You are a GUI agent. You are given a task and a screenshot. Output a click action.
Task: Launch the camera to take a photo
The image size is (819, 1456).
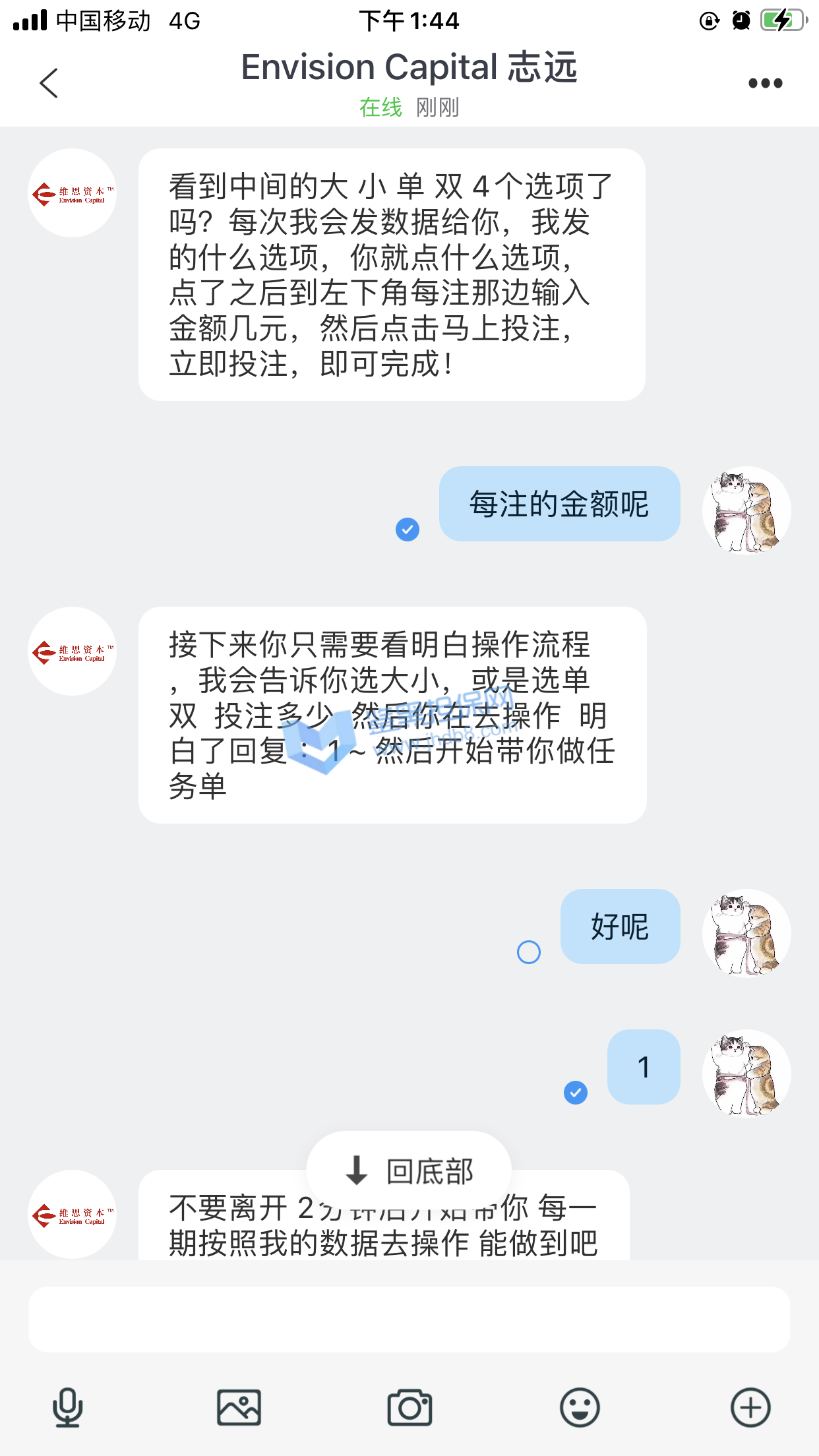point(409,1408)
